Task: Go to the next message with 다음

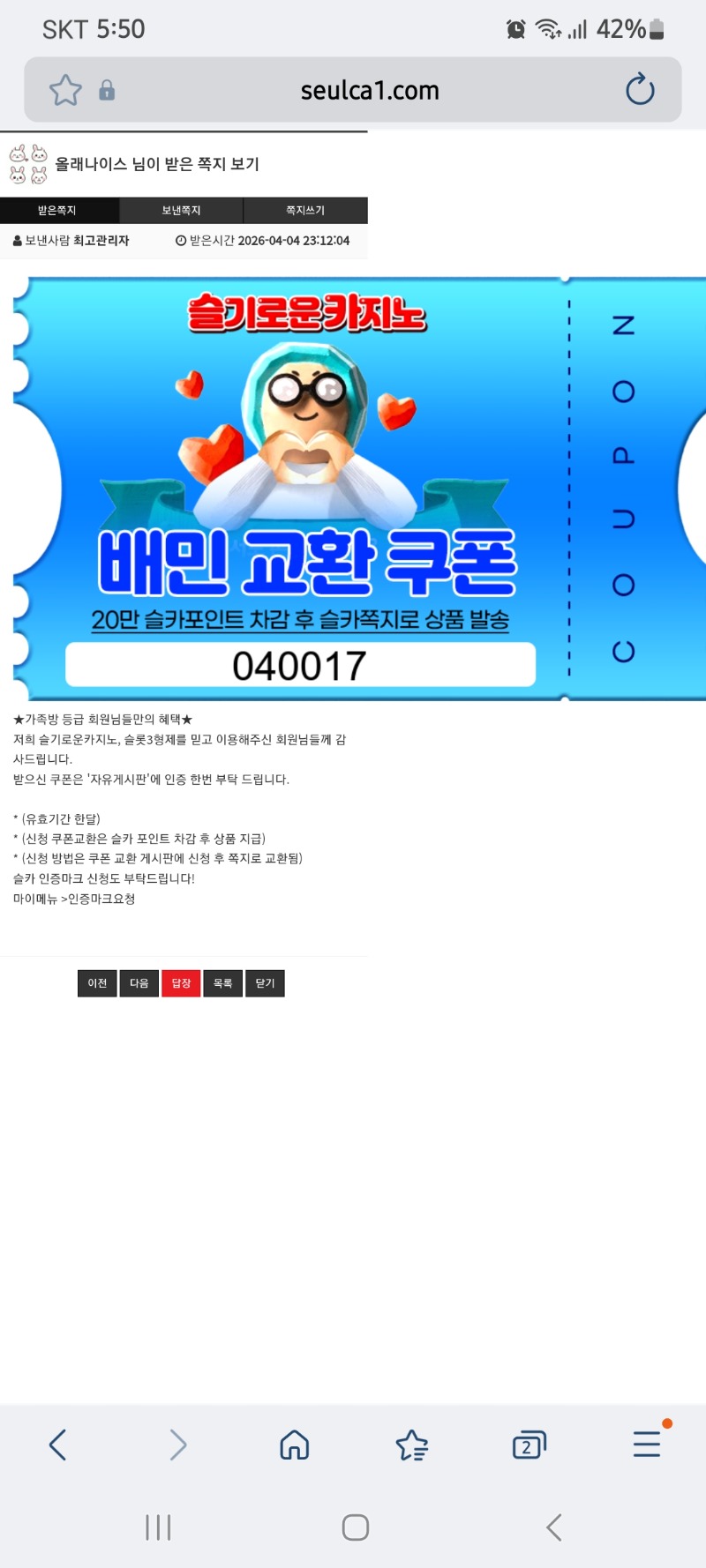Action: pos(139,983)
